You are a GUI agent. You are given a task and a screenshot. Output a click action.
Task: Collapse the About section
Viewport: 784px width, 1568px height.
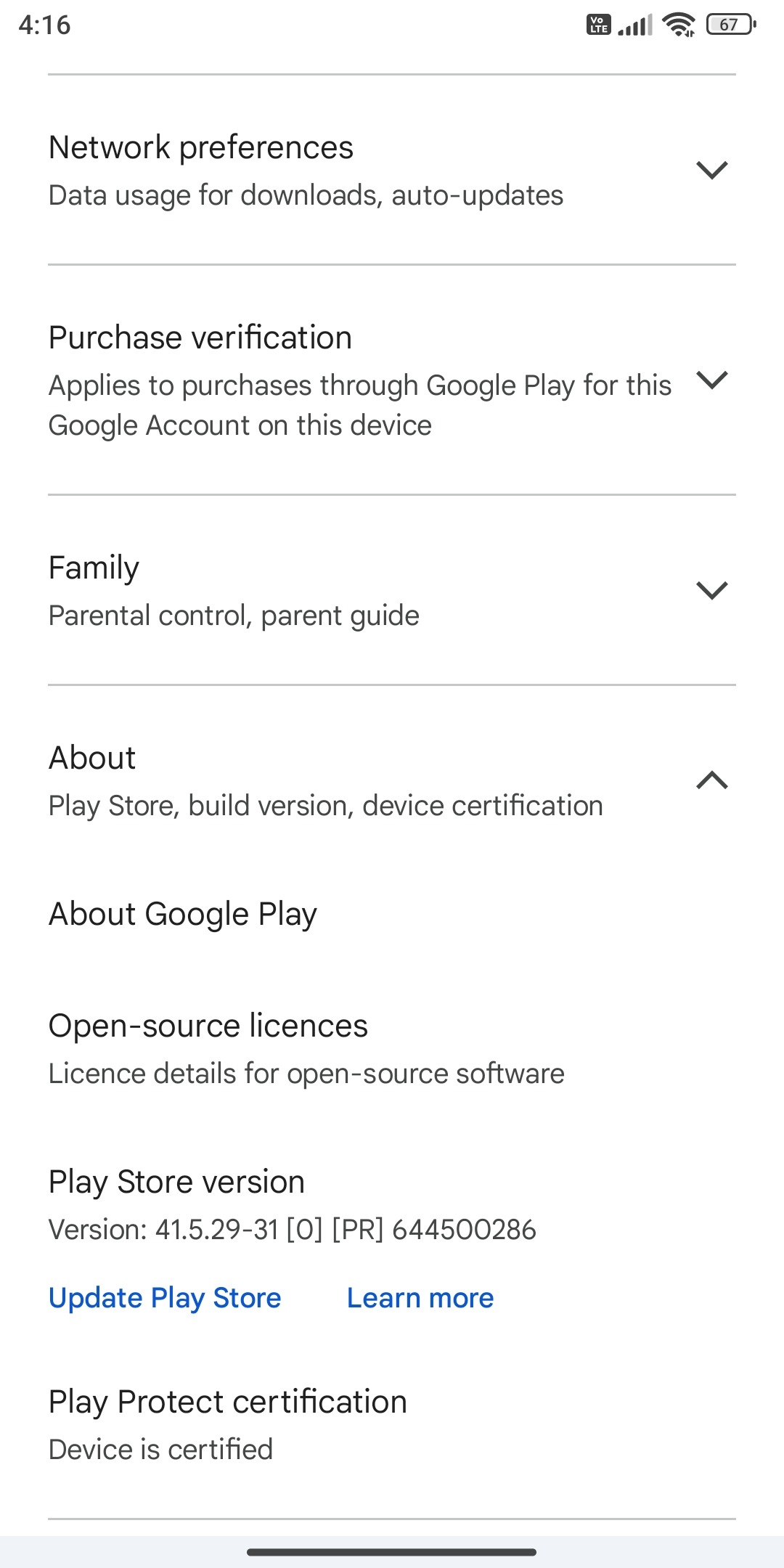tap(392, 780)
